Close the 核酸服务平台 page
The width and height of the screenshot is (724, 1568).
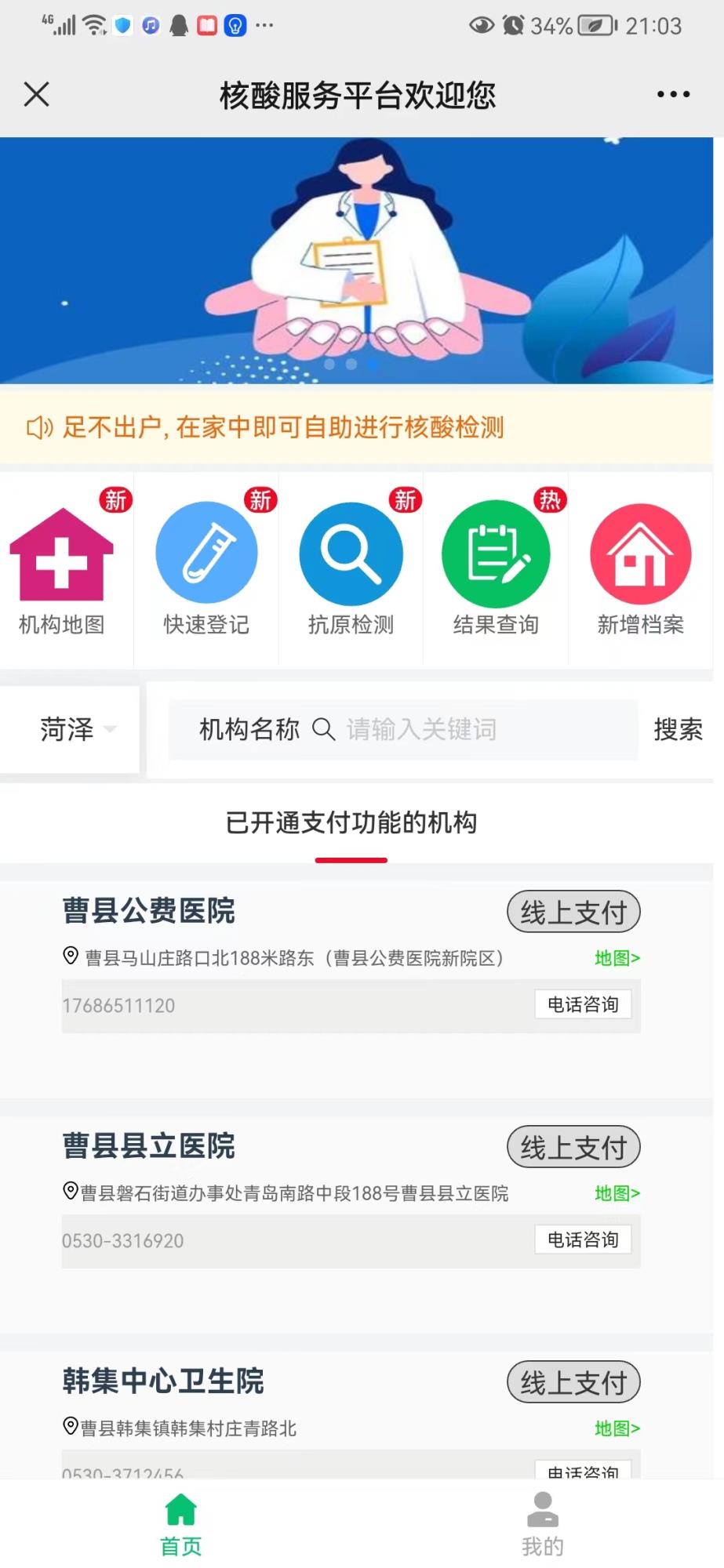(36, 94)
